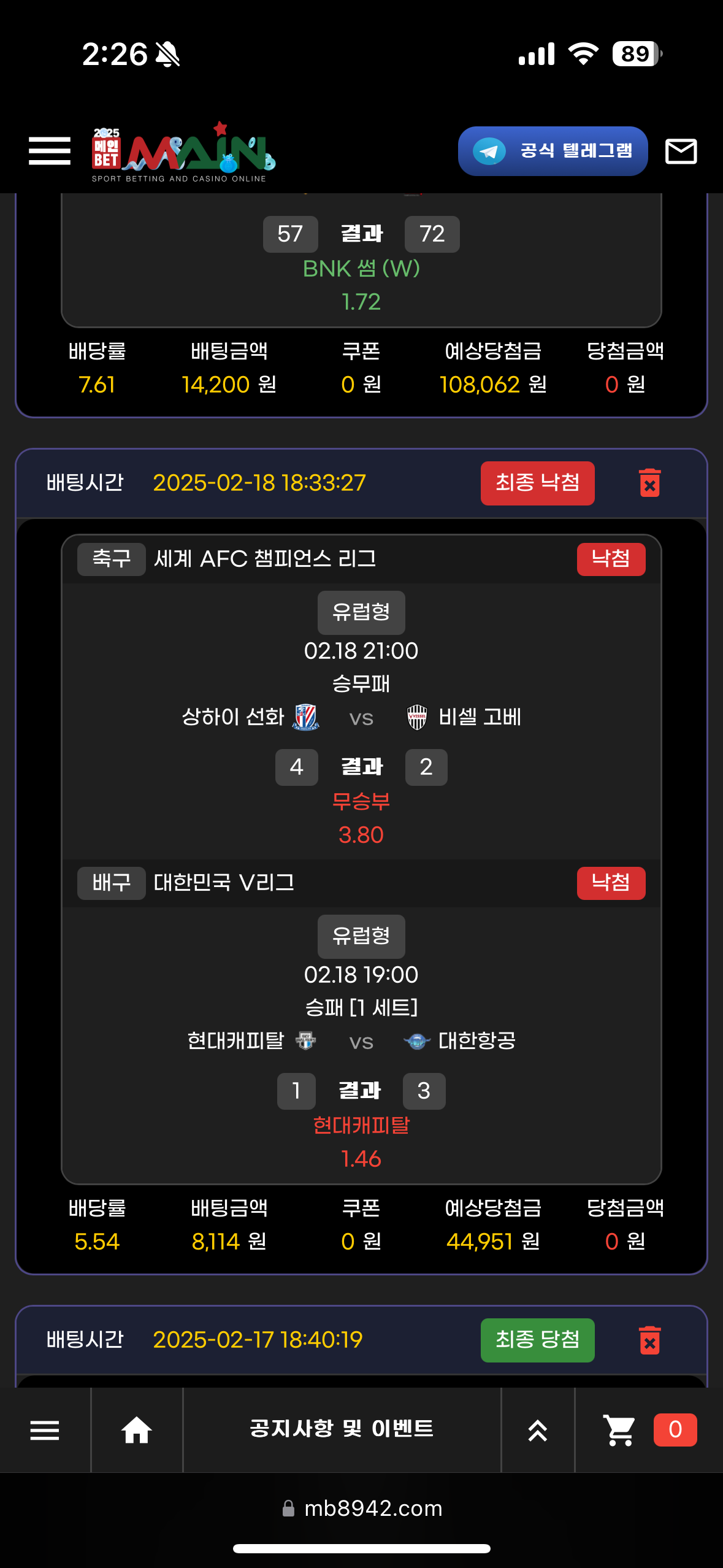
Task: Open the official Telegram link (공식 텔레그램)
Action: [553, 151]
